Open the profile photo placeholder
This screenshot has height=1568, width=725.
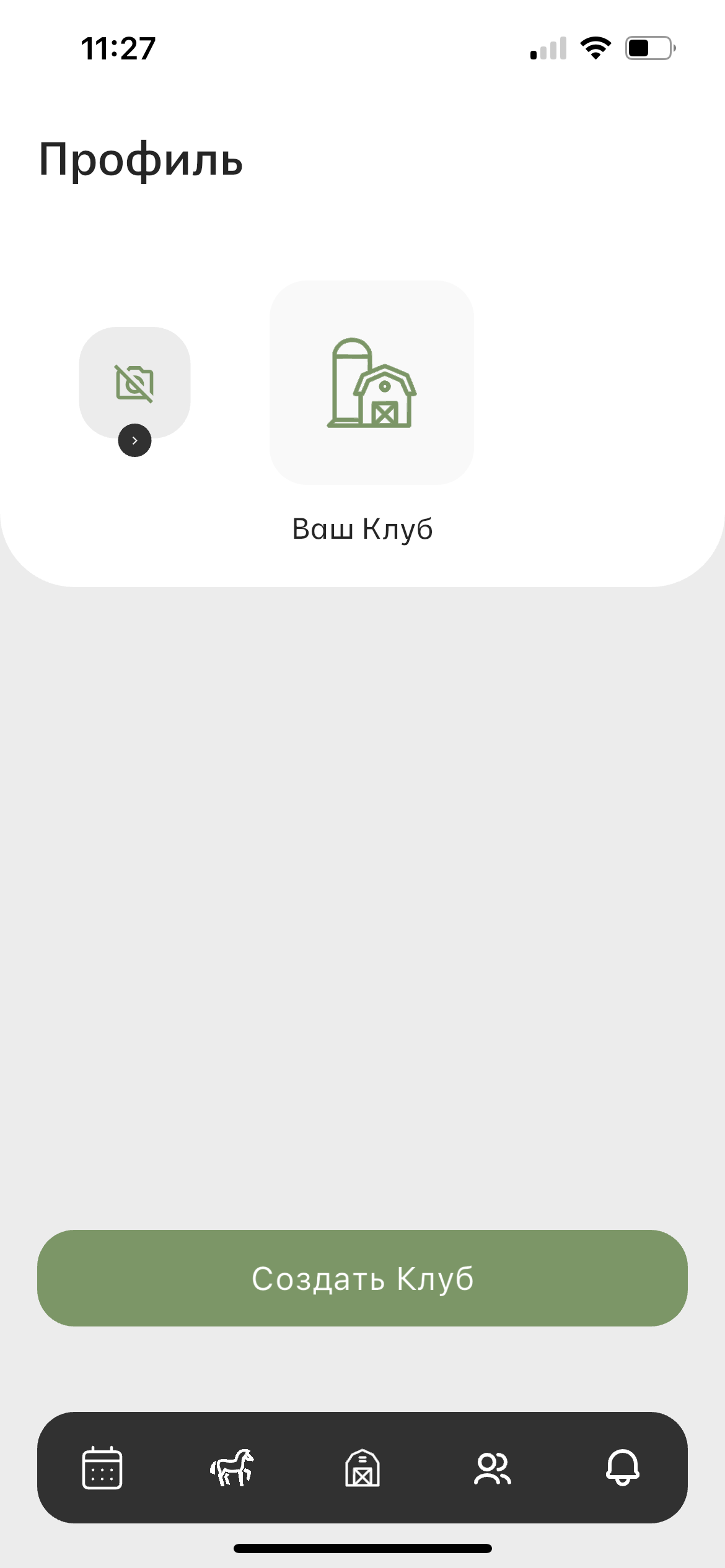[134, 381]
